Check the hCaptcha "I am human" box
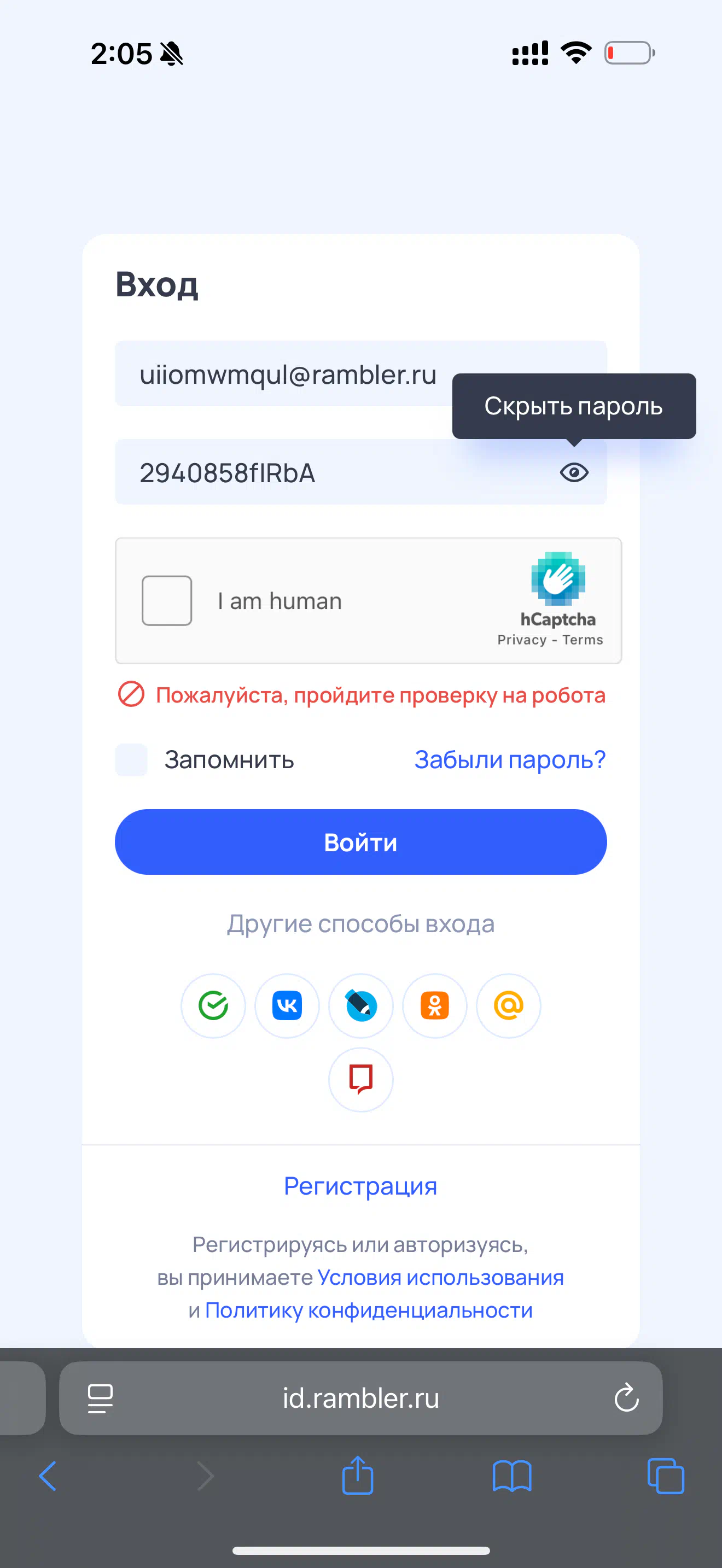722x1568 pixels. coord(167,601)
